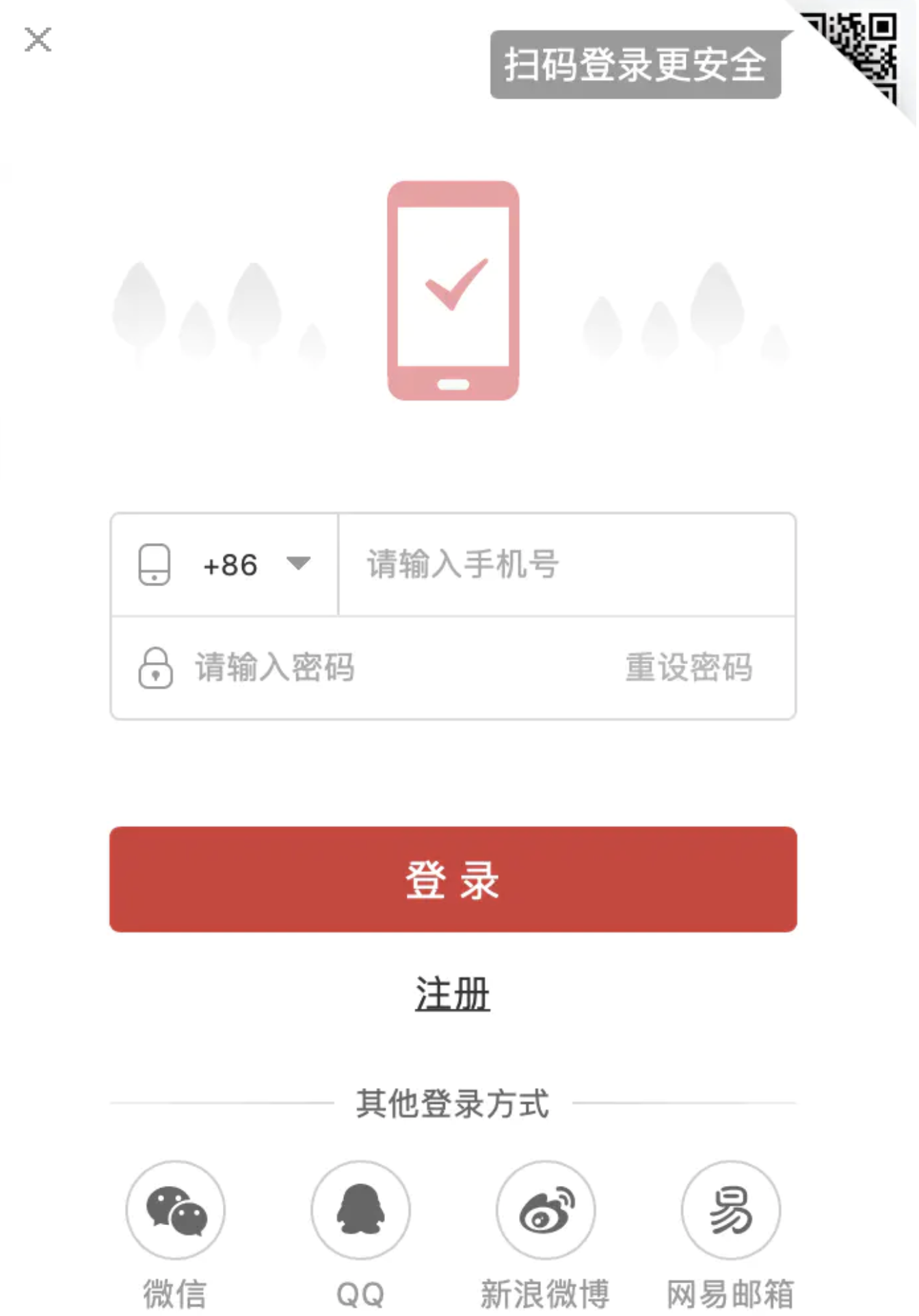Log in with 网易邮箱

point(731,1211)
